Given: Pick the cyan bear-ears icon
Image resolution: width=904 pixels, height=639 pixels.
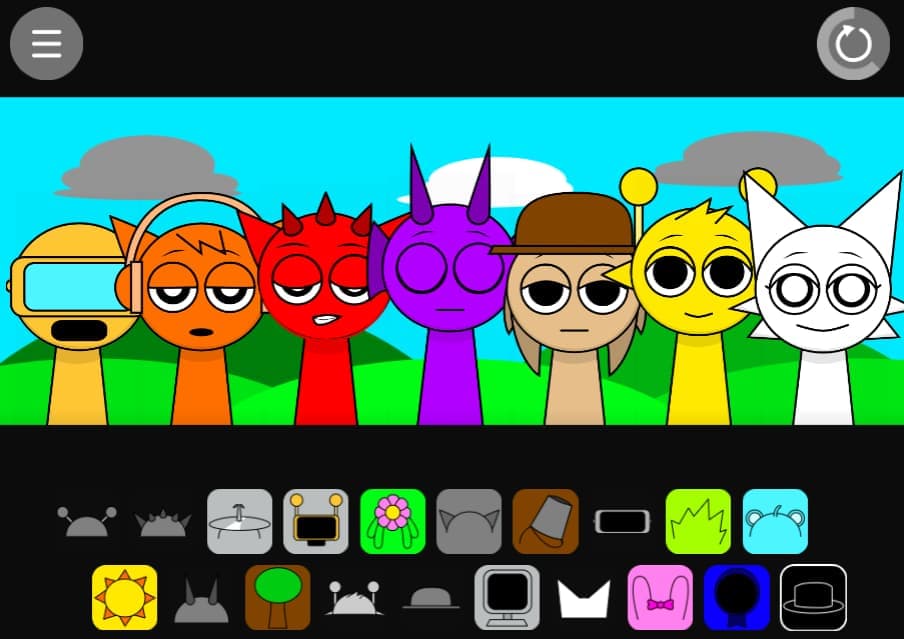Looking at the screenshot, I should tap(775, 521).
